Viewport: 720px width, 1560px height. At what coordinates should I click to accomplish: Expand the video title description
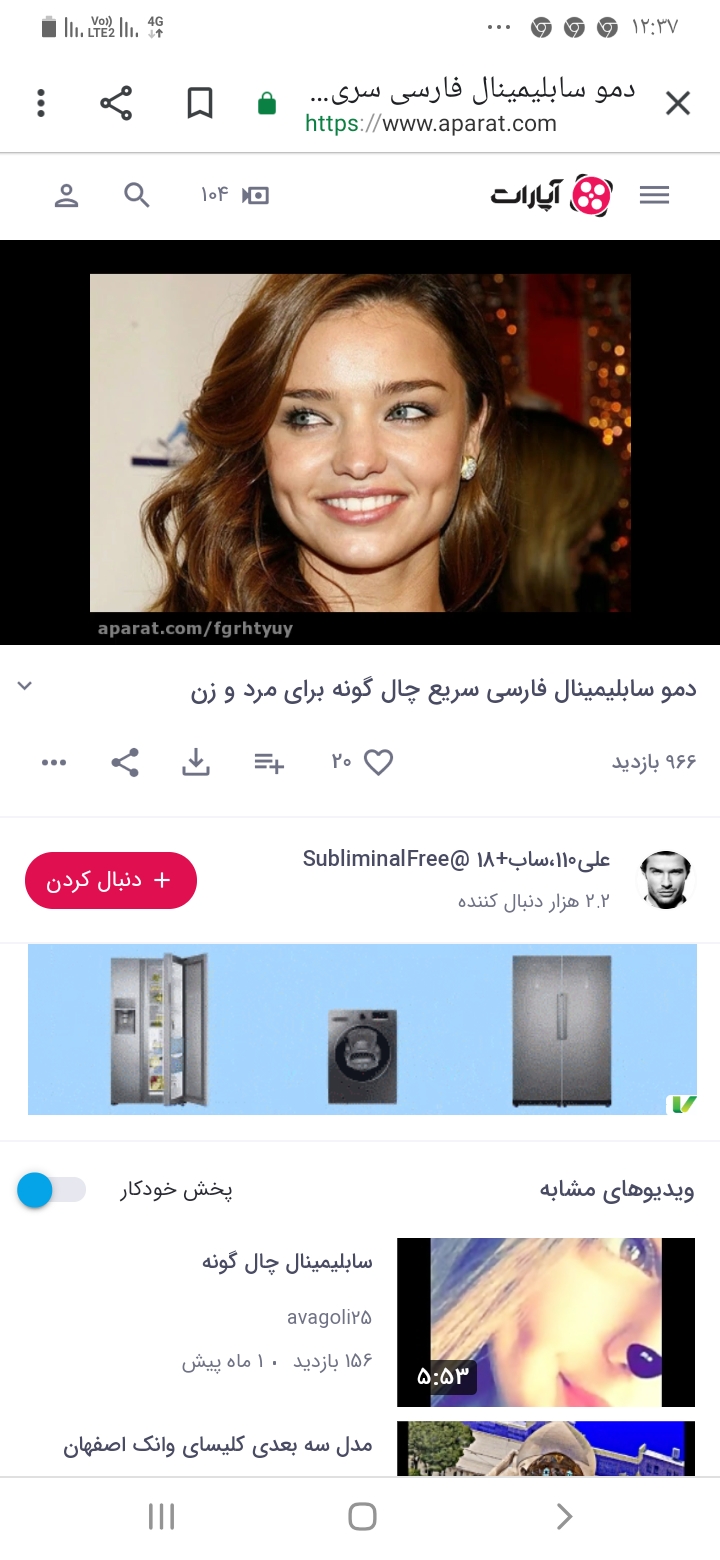pos(26,686)
